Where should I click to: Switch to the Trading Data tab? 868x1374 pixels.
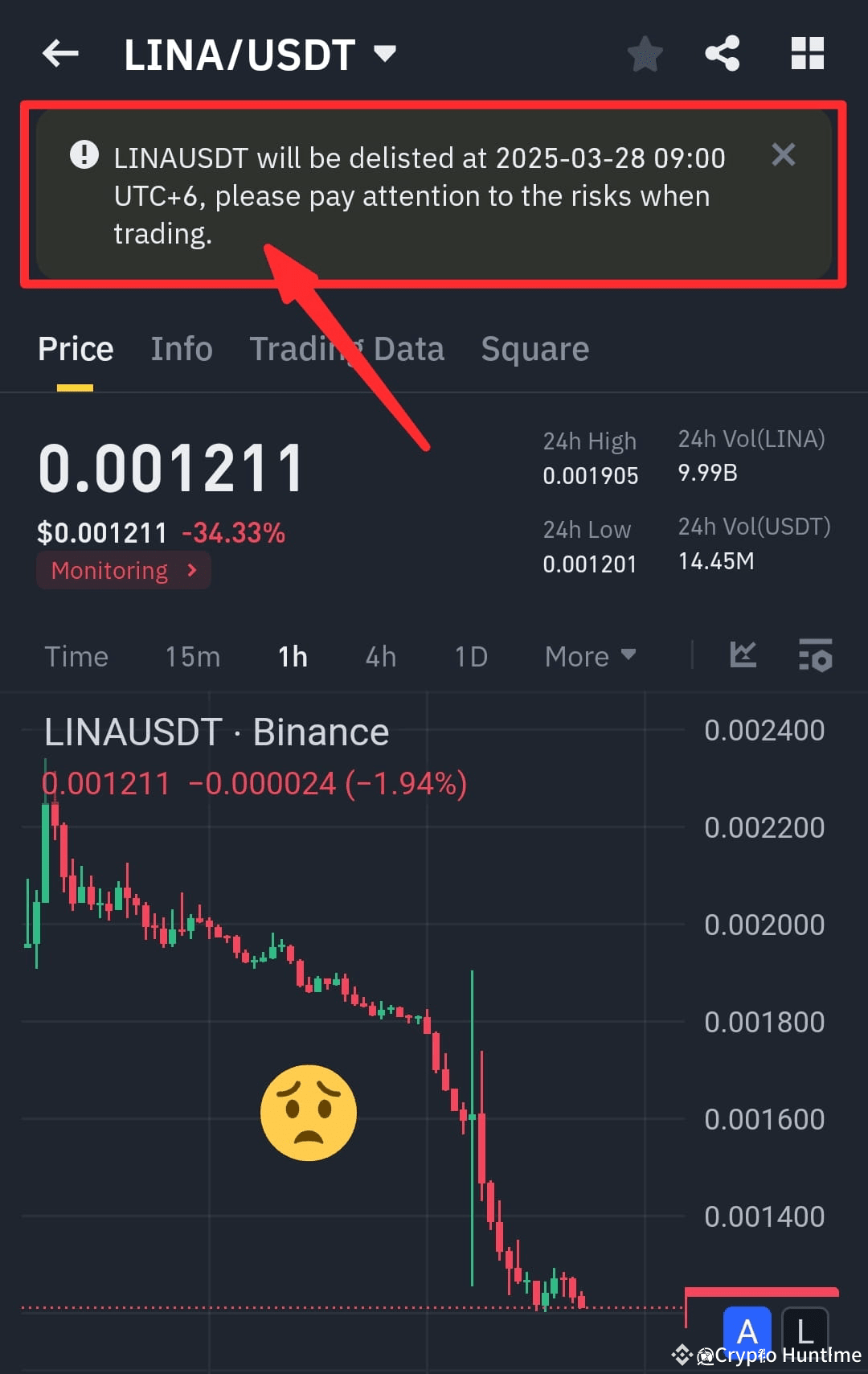(347, 348)
